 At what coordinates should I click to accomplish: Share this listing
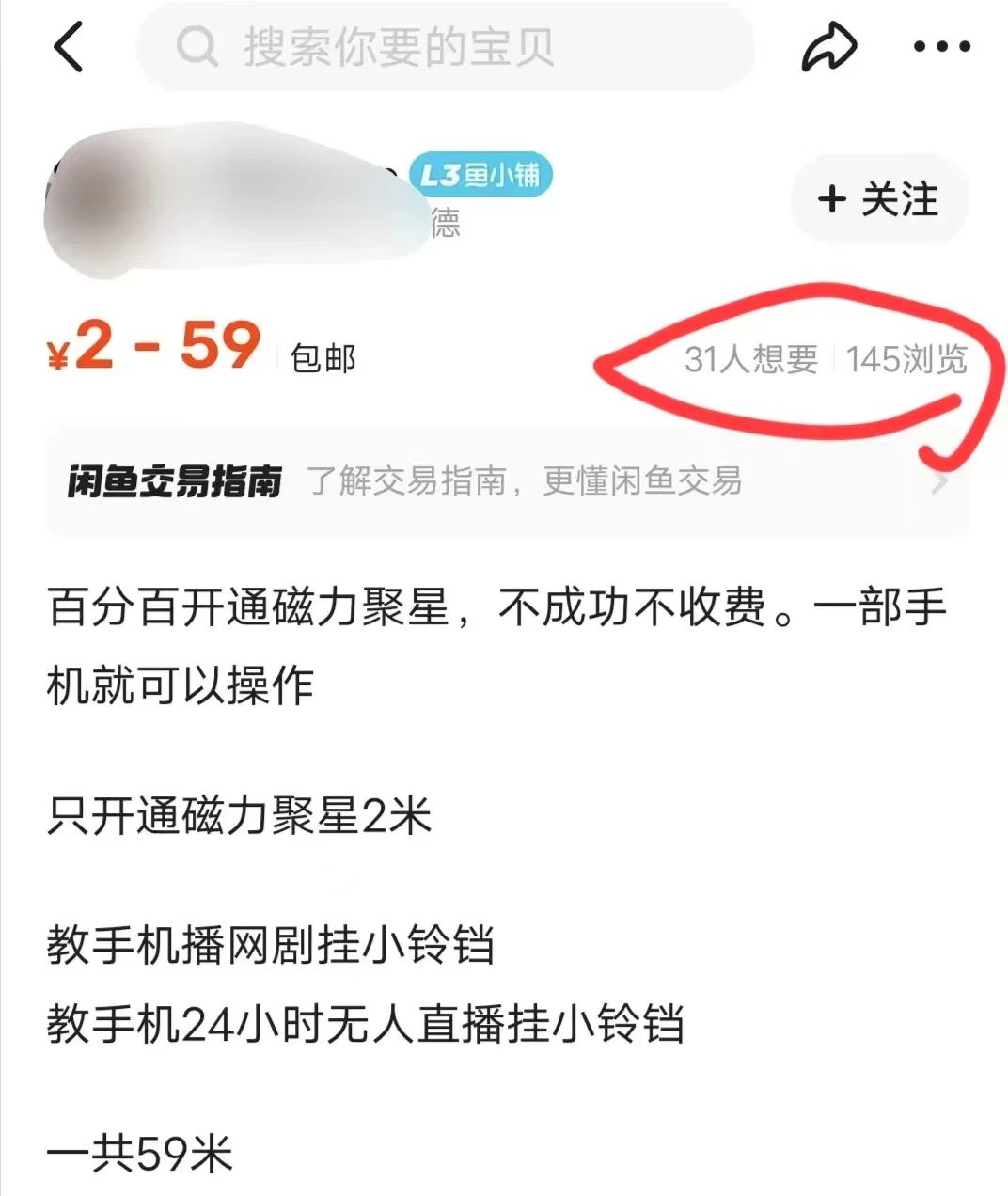click(828, 46)
